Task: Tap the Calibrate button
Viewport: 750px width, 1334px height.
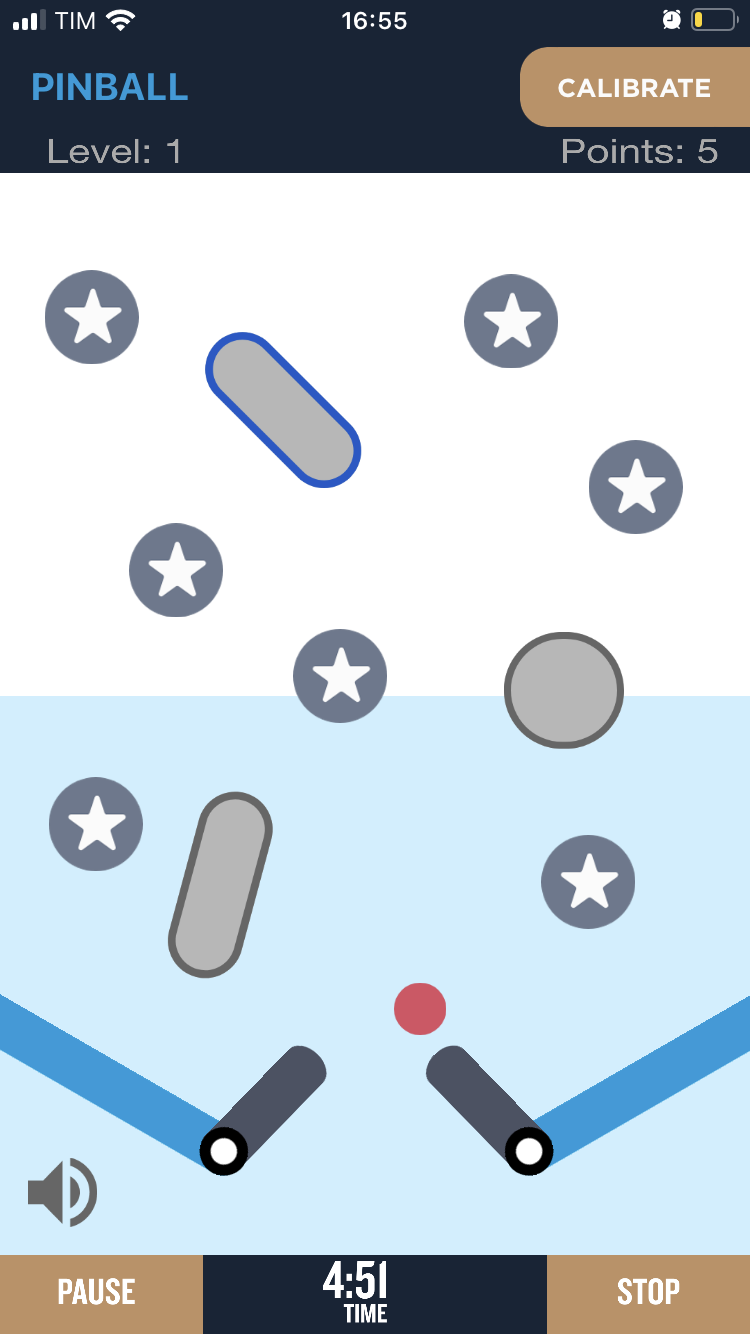Action: [x=634, y=88]
